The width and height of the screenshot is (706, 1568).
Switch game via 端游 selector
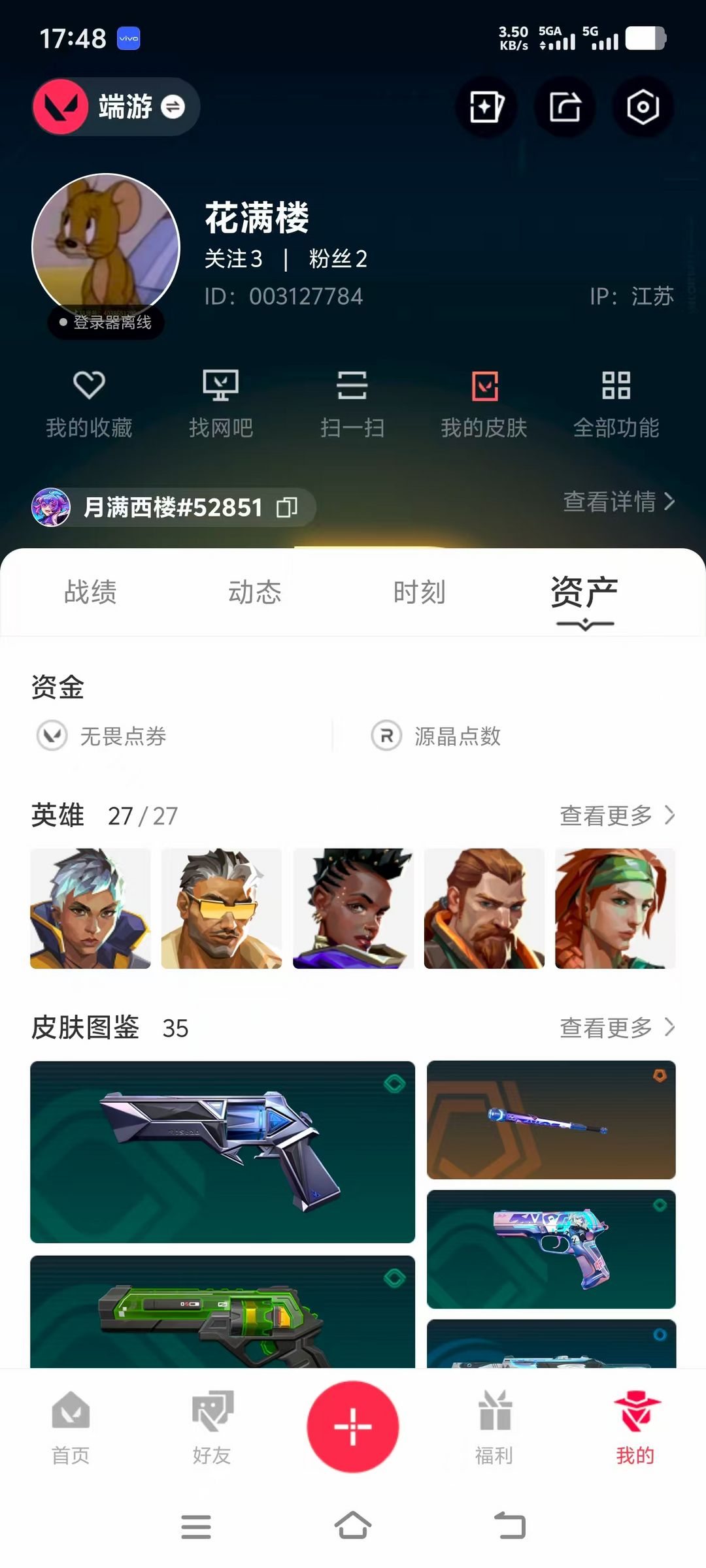[116, 106]
